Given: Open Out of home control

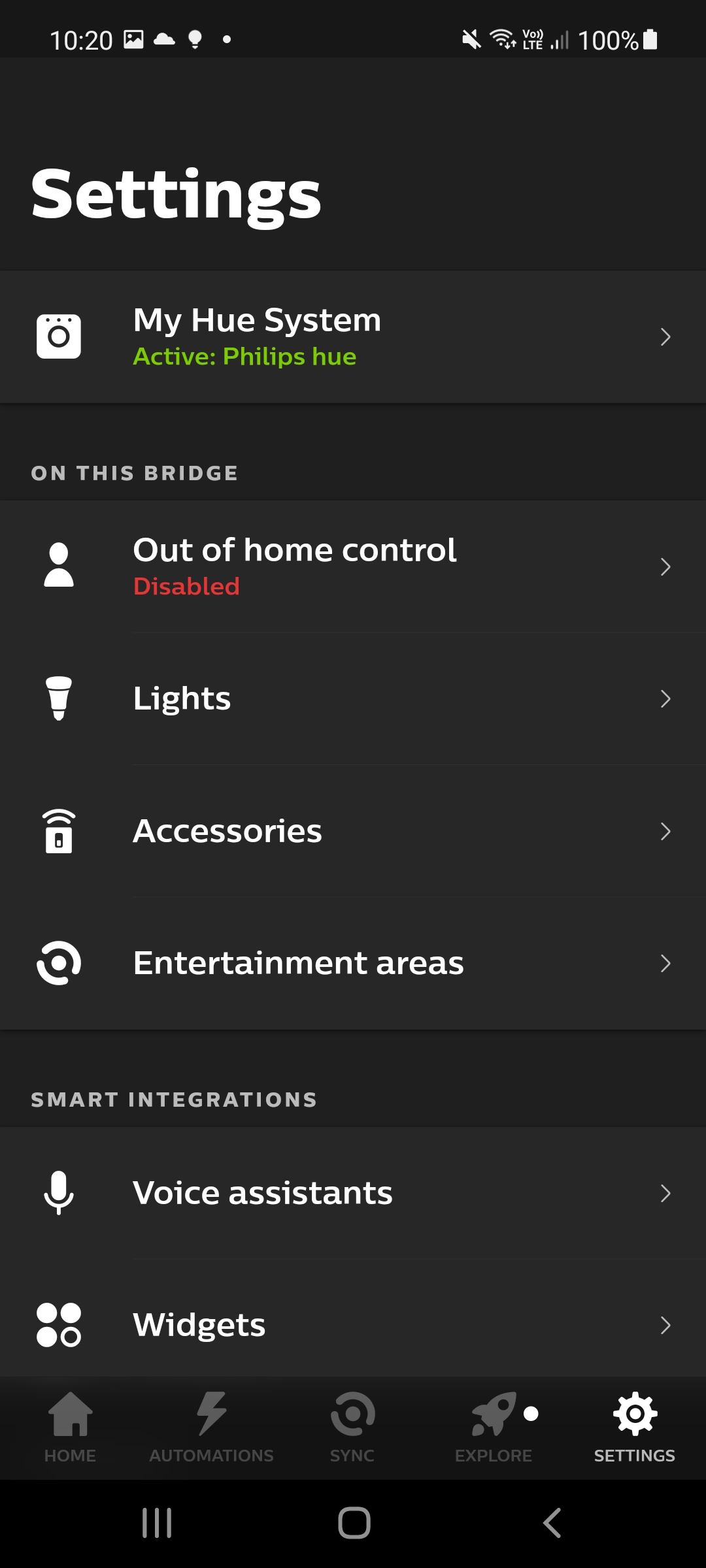Looking at the screenshot, I should (353, 566).
